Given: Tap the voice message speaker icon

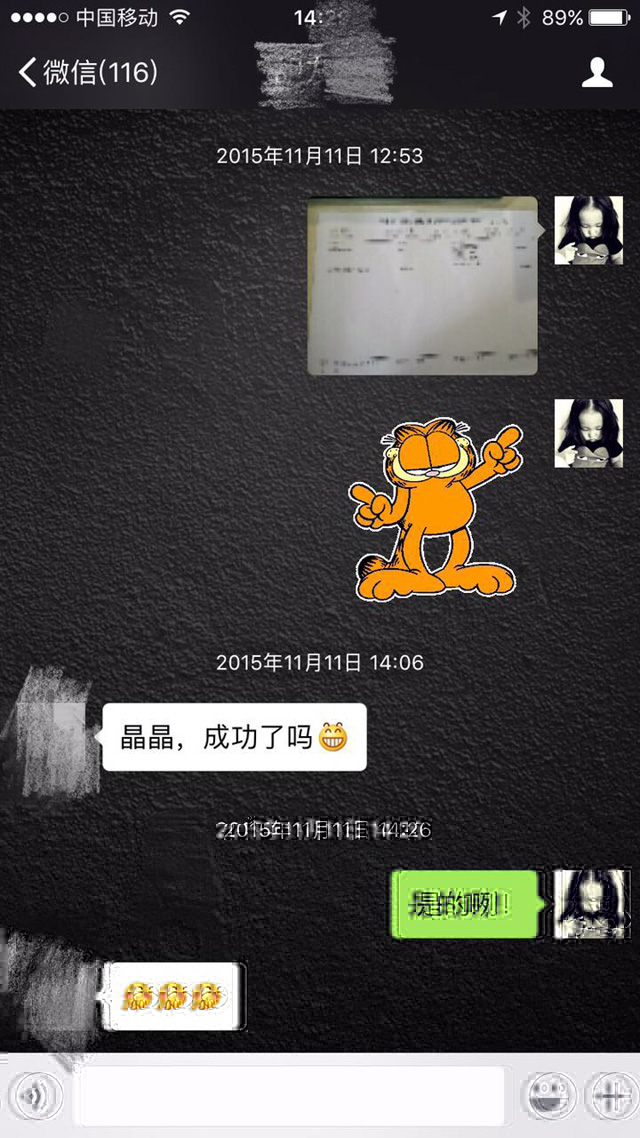Looking at the screenshot, I should coord(35,1096).
